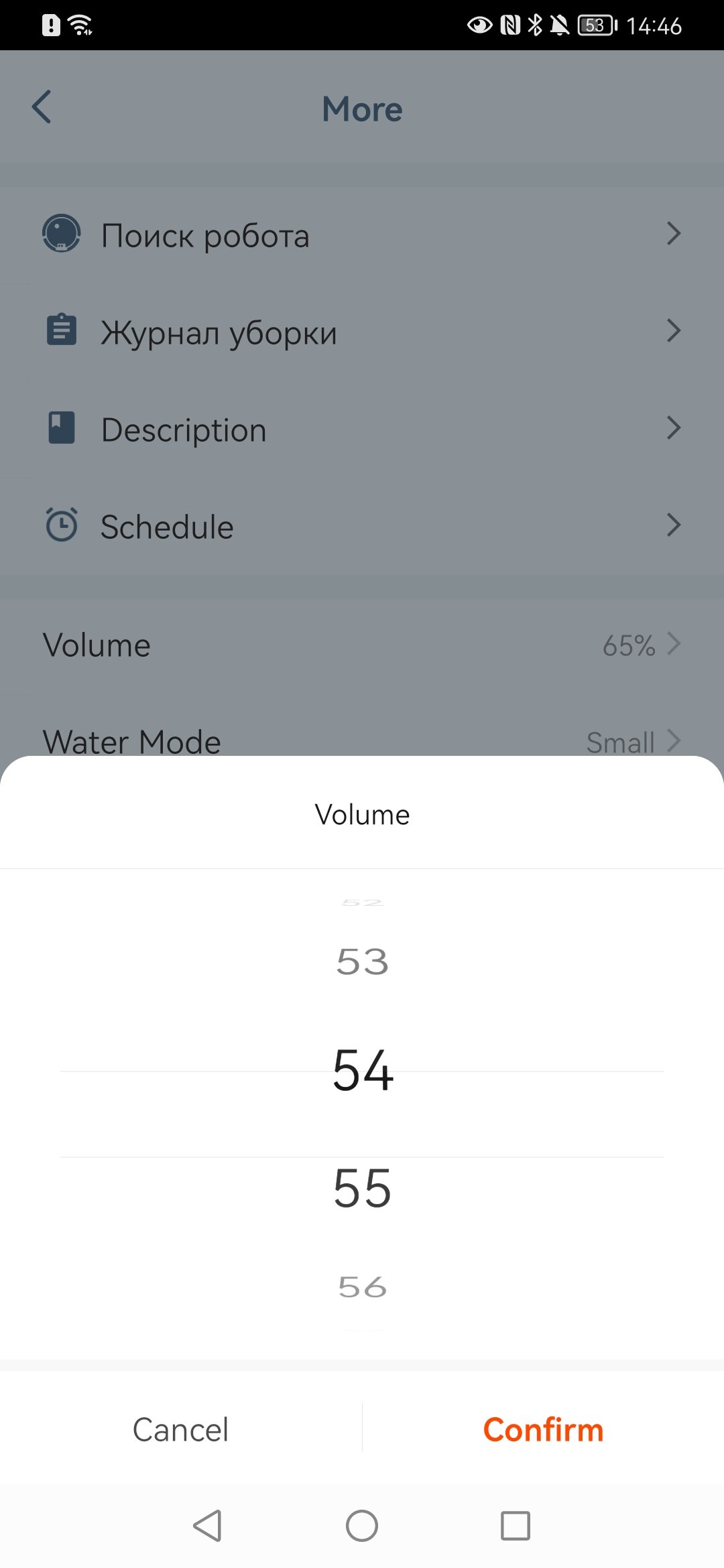Choose 56 in the volume wheel
The width and height of the screenshot is (724, 1568).
pos(362,1287)
